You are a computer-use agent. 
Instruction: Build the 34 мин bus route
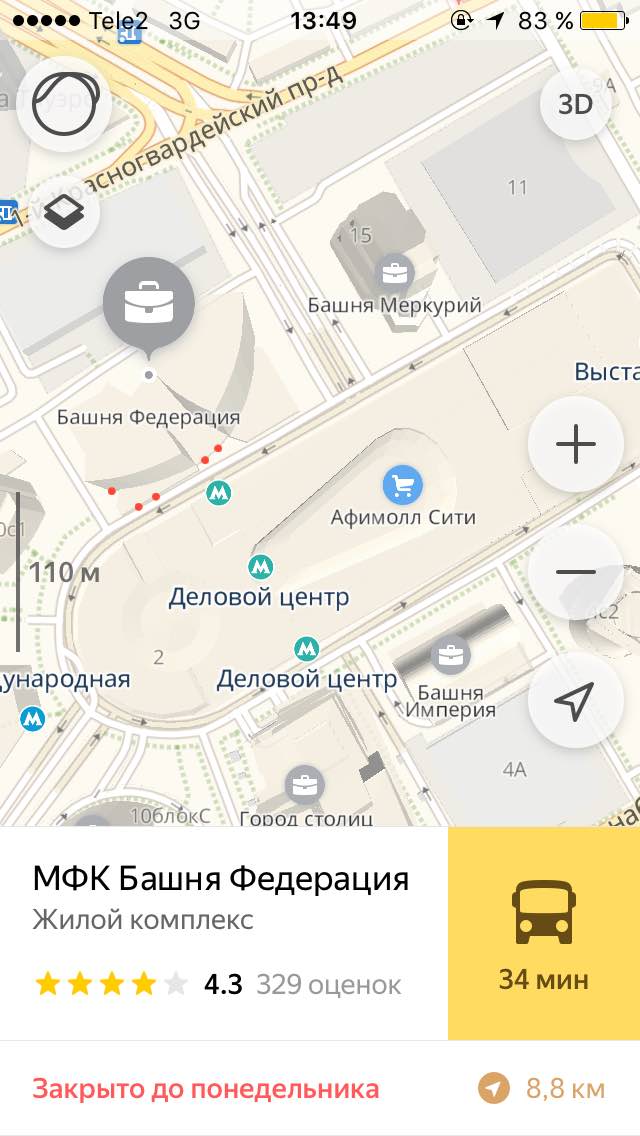(544, 933)
